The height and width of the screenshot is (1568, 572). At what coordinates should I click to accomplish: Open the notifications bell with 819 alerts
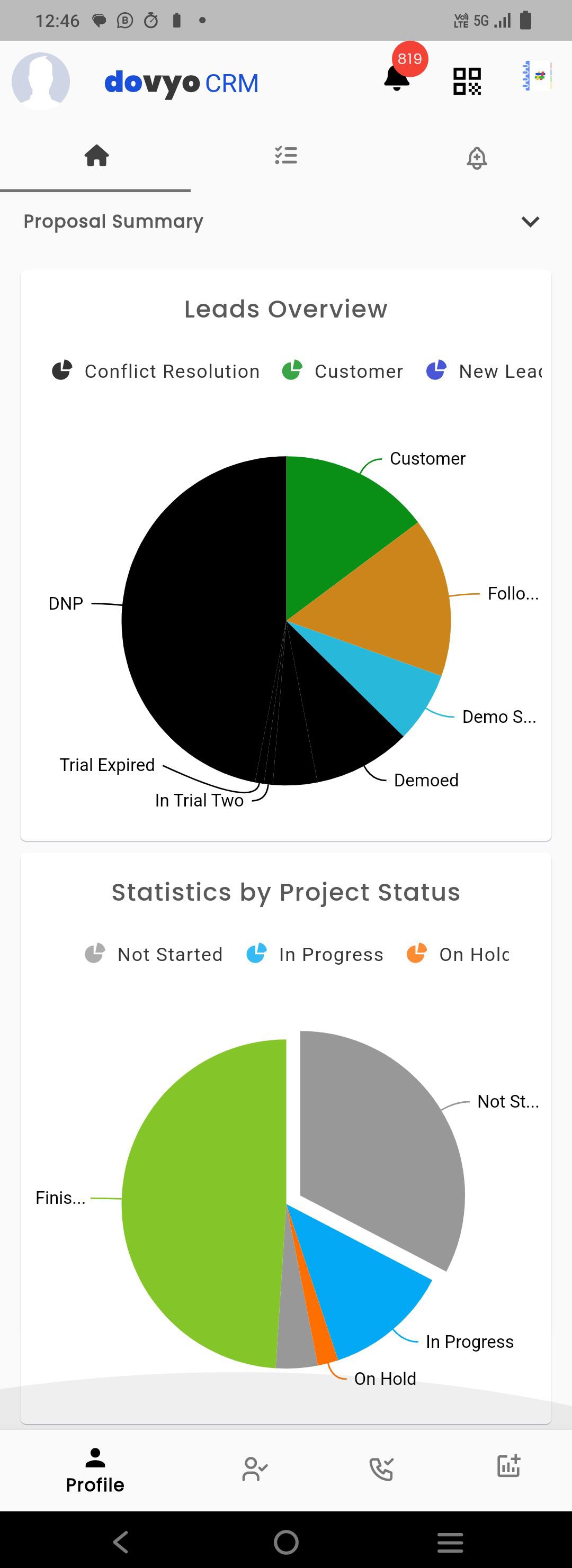[397, 82]
